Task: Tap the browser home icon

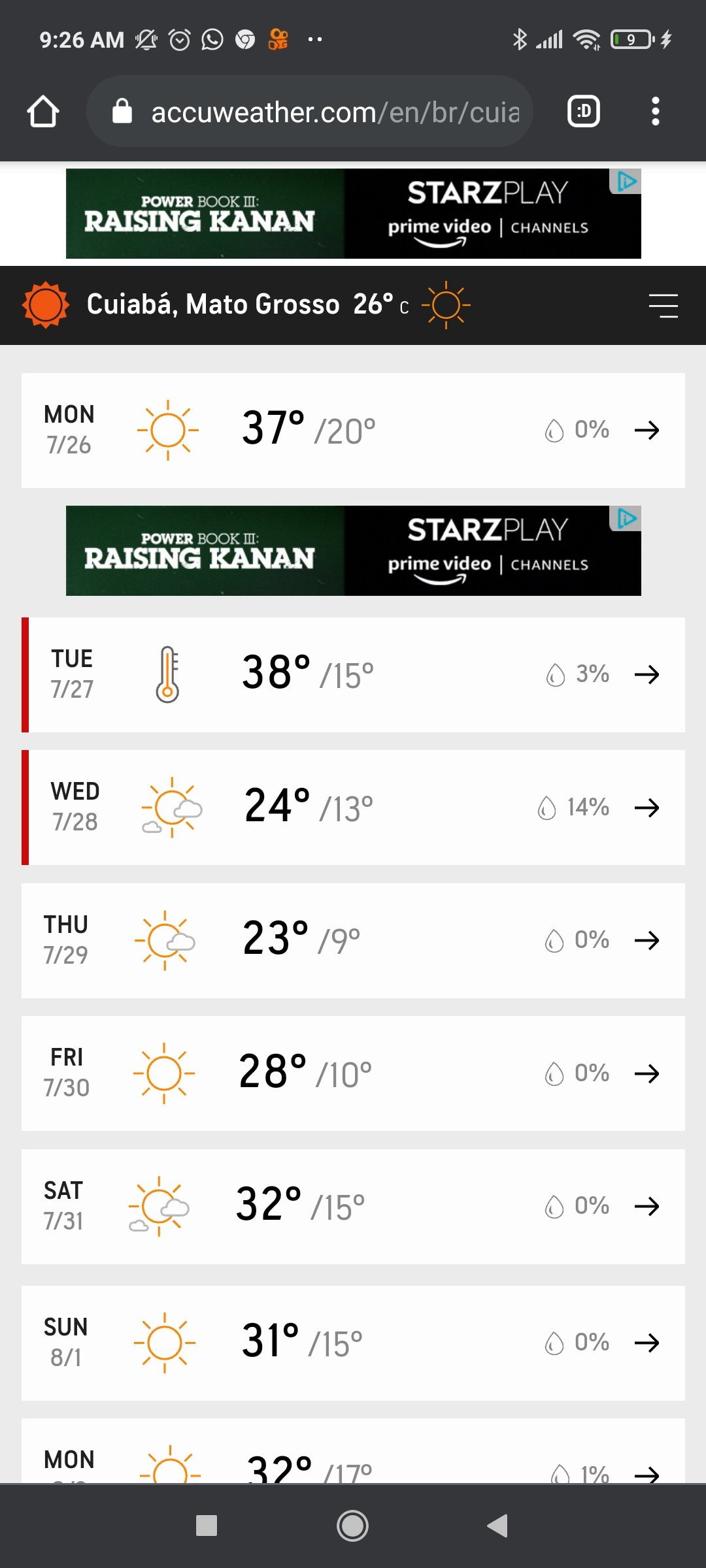Action: click(43, 112)
